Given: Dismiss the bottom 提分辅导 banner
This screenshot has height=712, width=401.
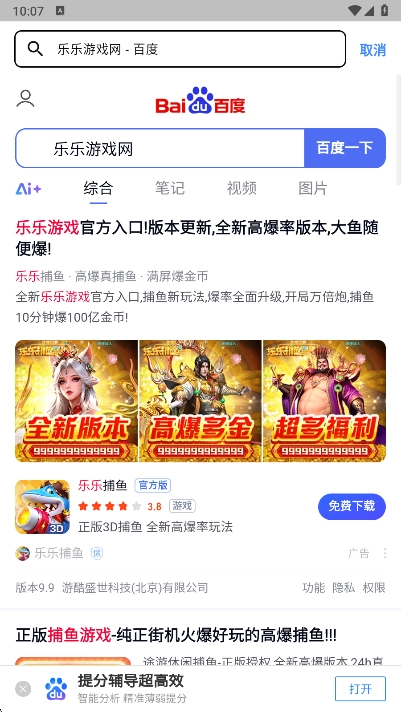Looking at the screenshot, I should coord(23,689).
